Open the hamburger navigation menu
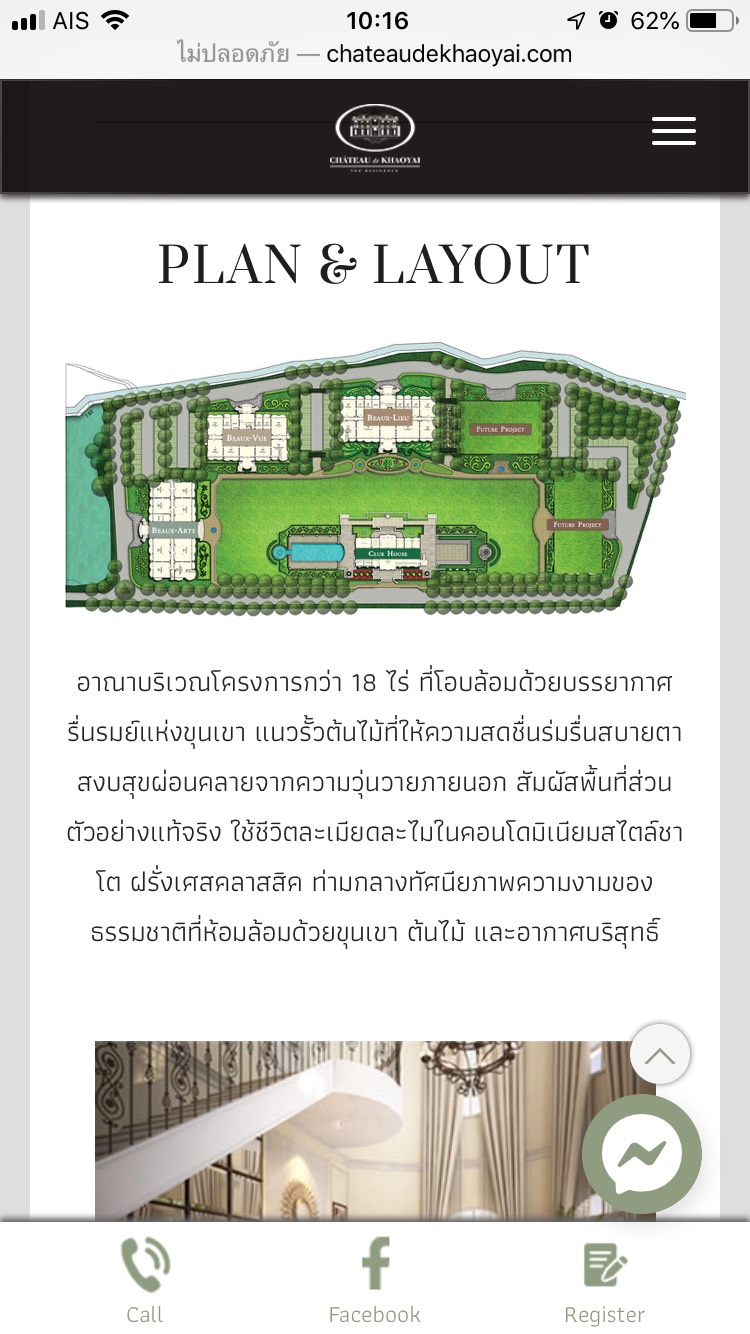 673,131
